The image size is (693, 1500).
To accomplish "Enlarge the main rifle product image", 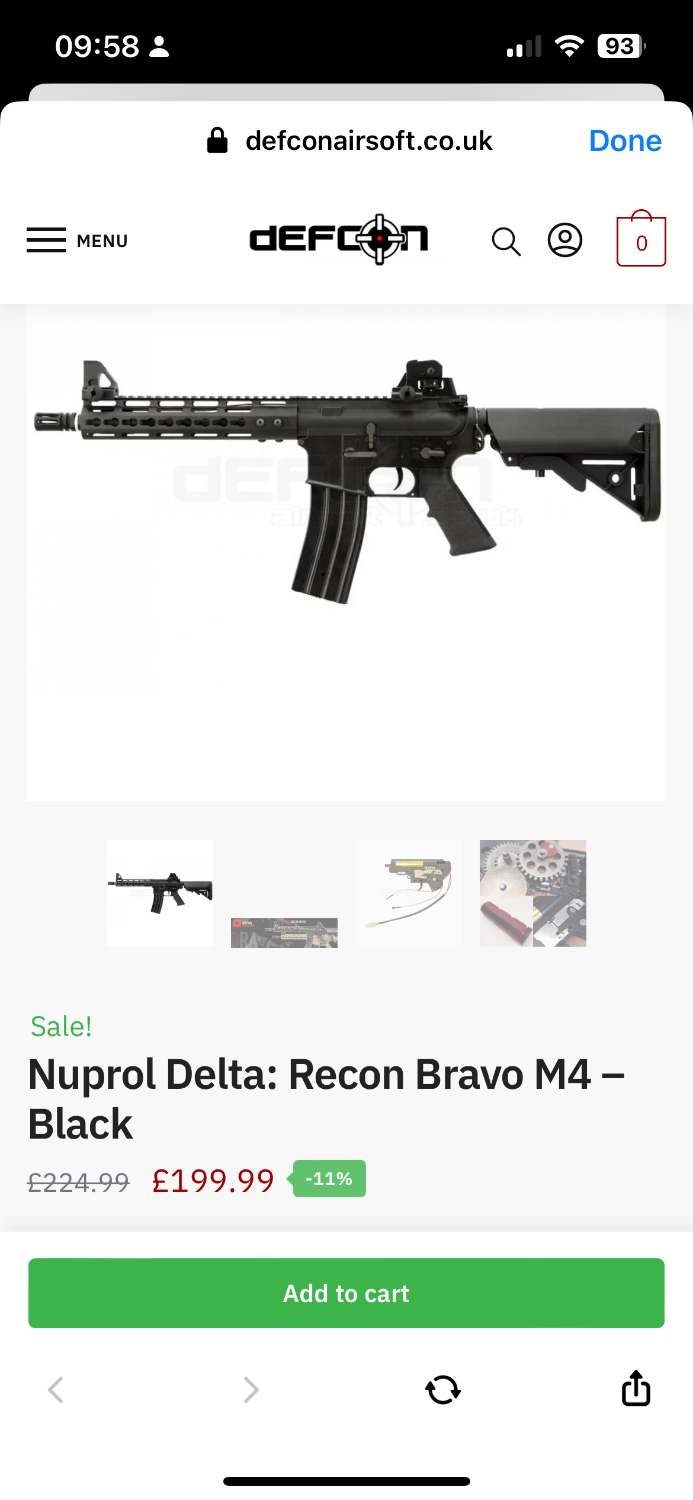I will [x=346, y=480].
